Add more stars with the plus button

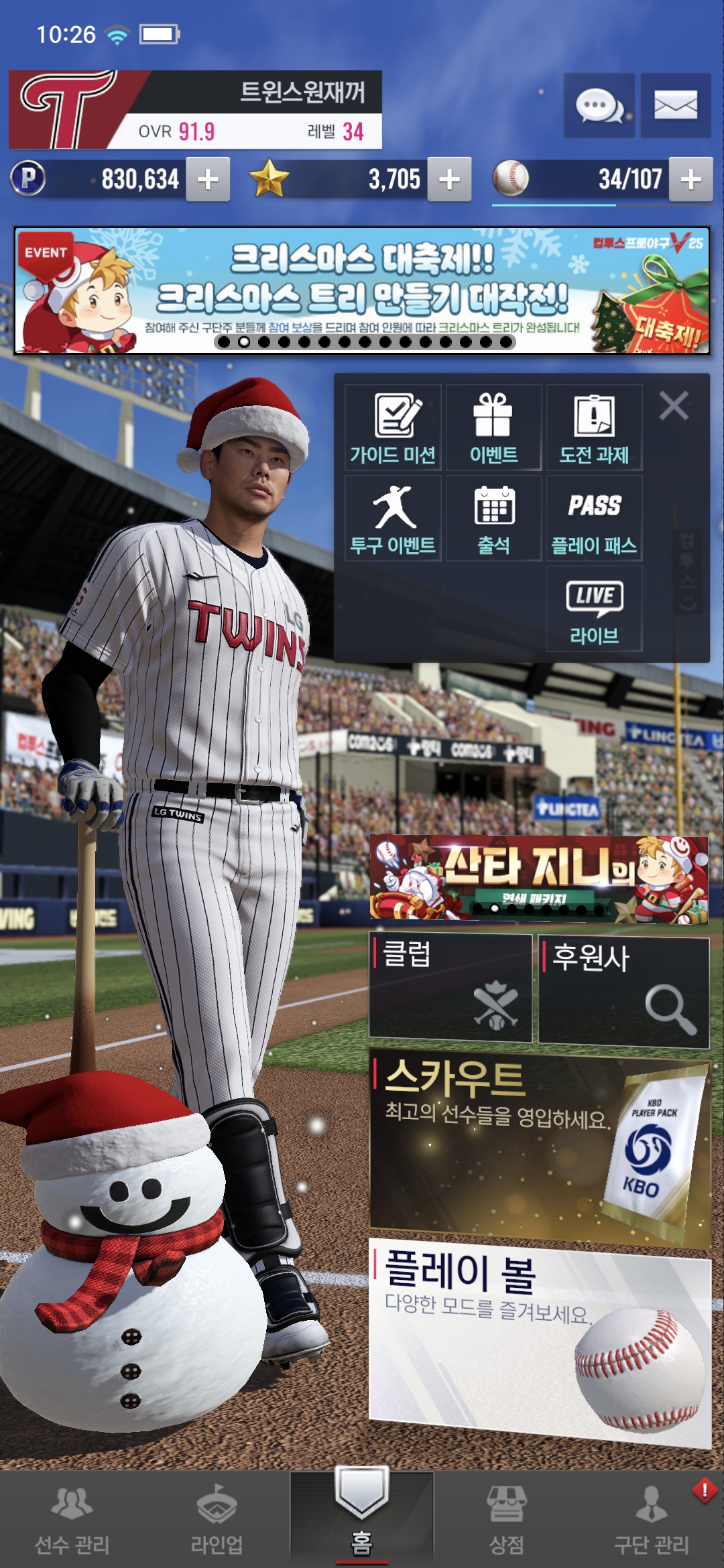point(449,180)
